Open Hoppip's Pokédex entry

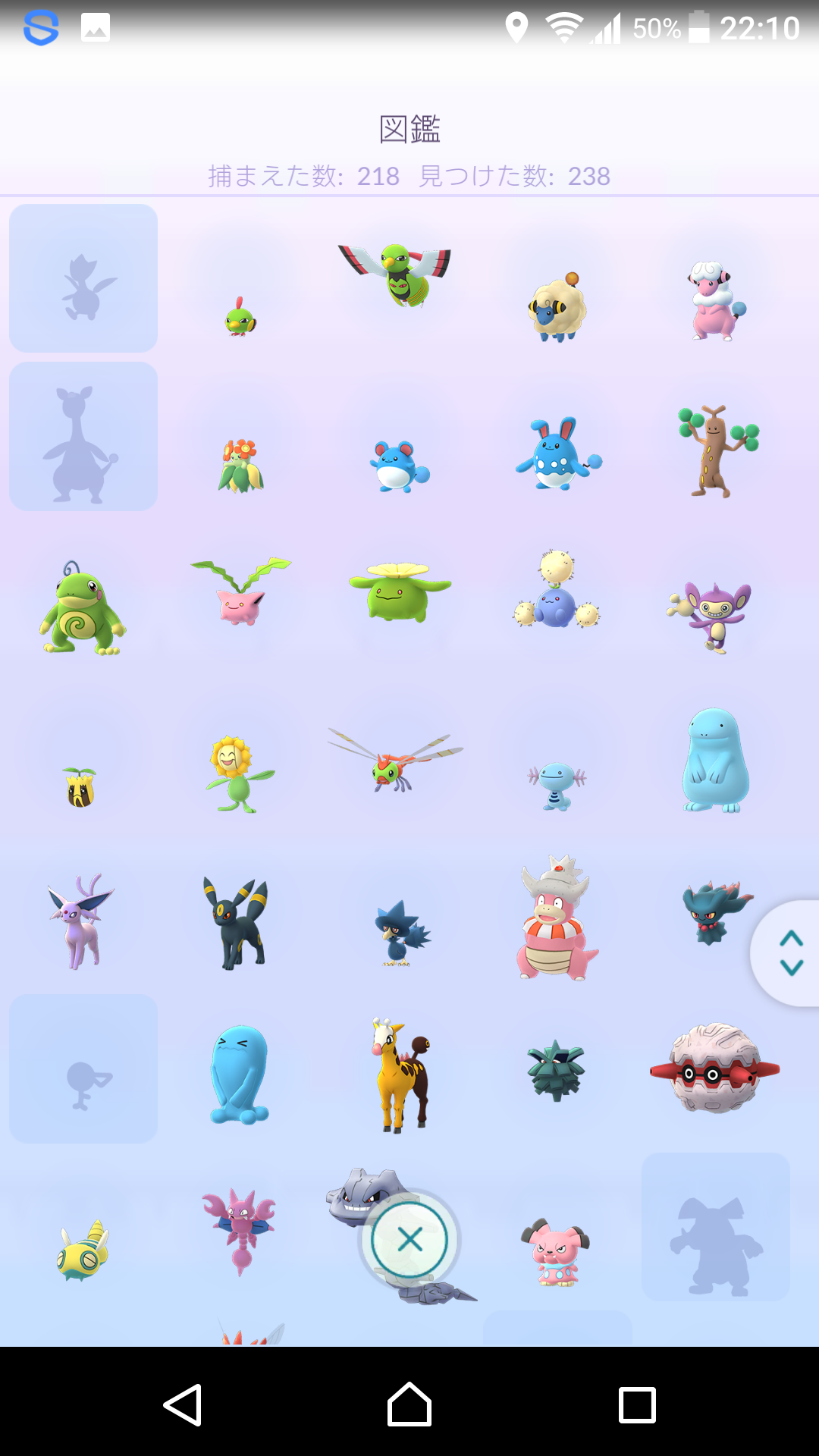pos(241,594)
